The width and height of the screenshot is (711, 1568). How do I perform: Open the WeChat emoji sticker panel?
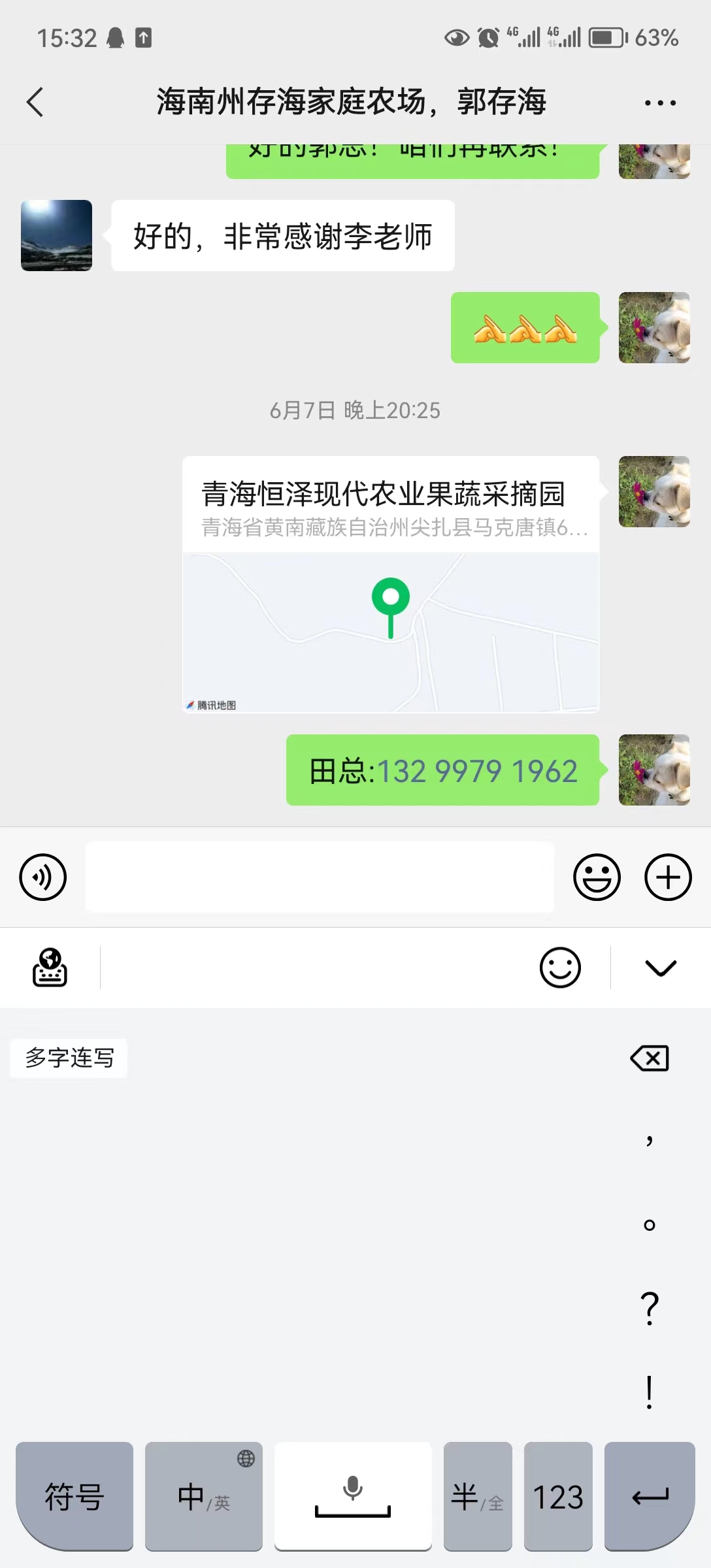pos(597,877)
